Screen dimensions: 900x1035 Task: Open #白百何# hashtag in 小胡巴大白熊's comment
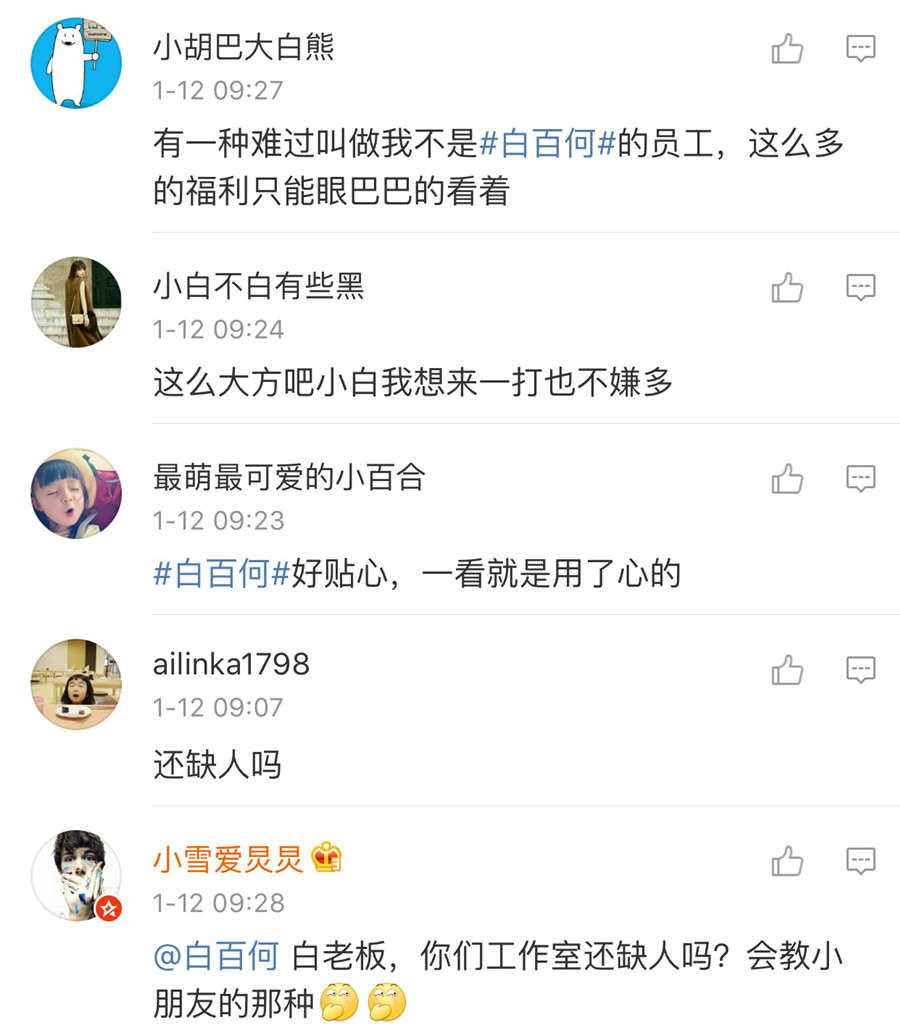tap(546, 144)
